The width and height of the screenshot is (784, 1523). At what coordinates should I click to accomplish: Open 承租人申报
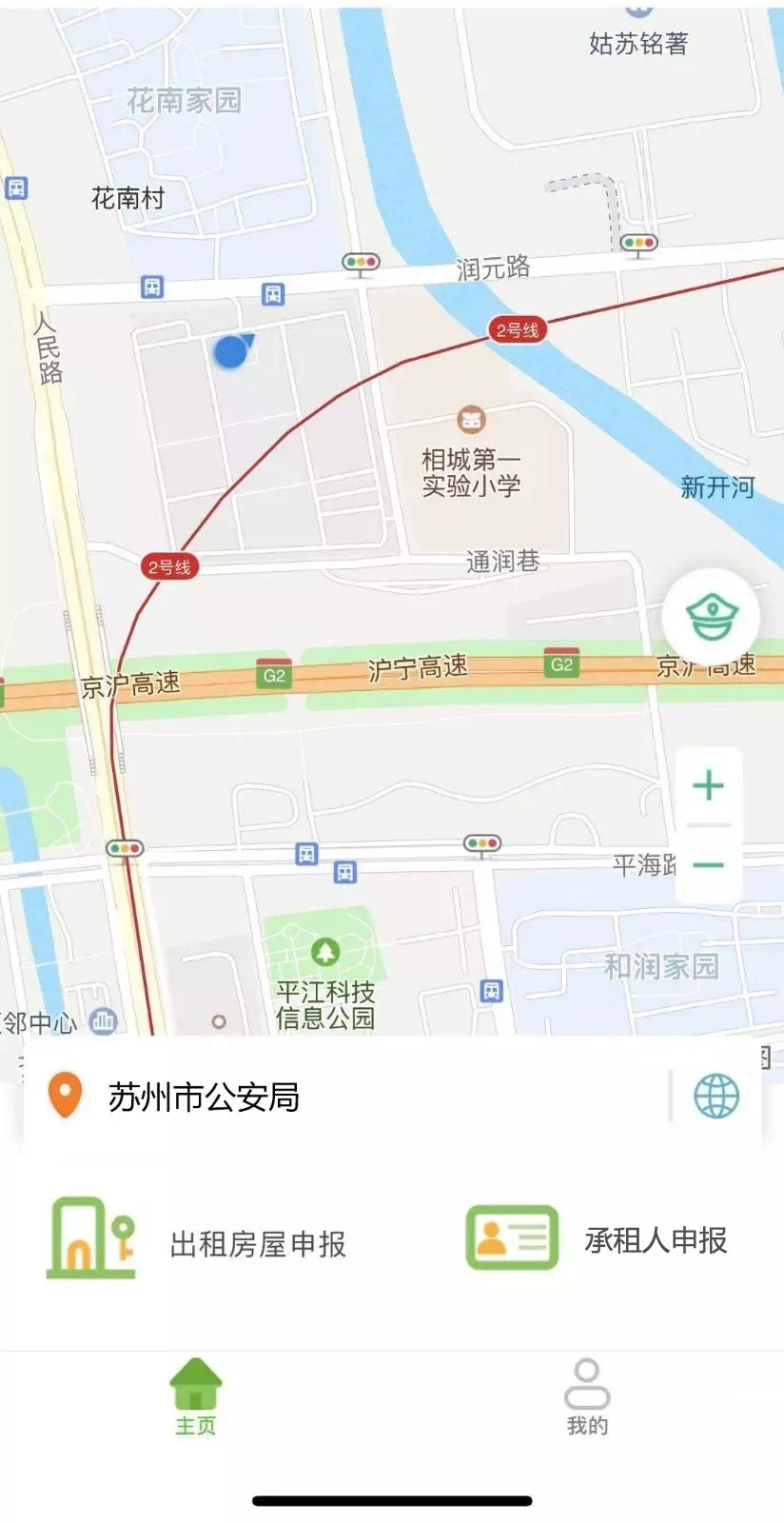coord(598,1239)
